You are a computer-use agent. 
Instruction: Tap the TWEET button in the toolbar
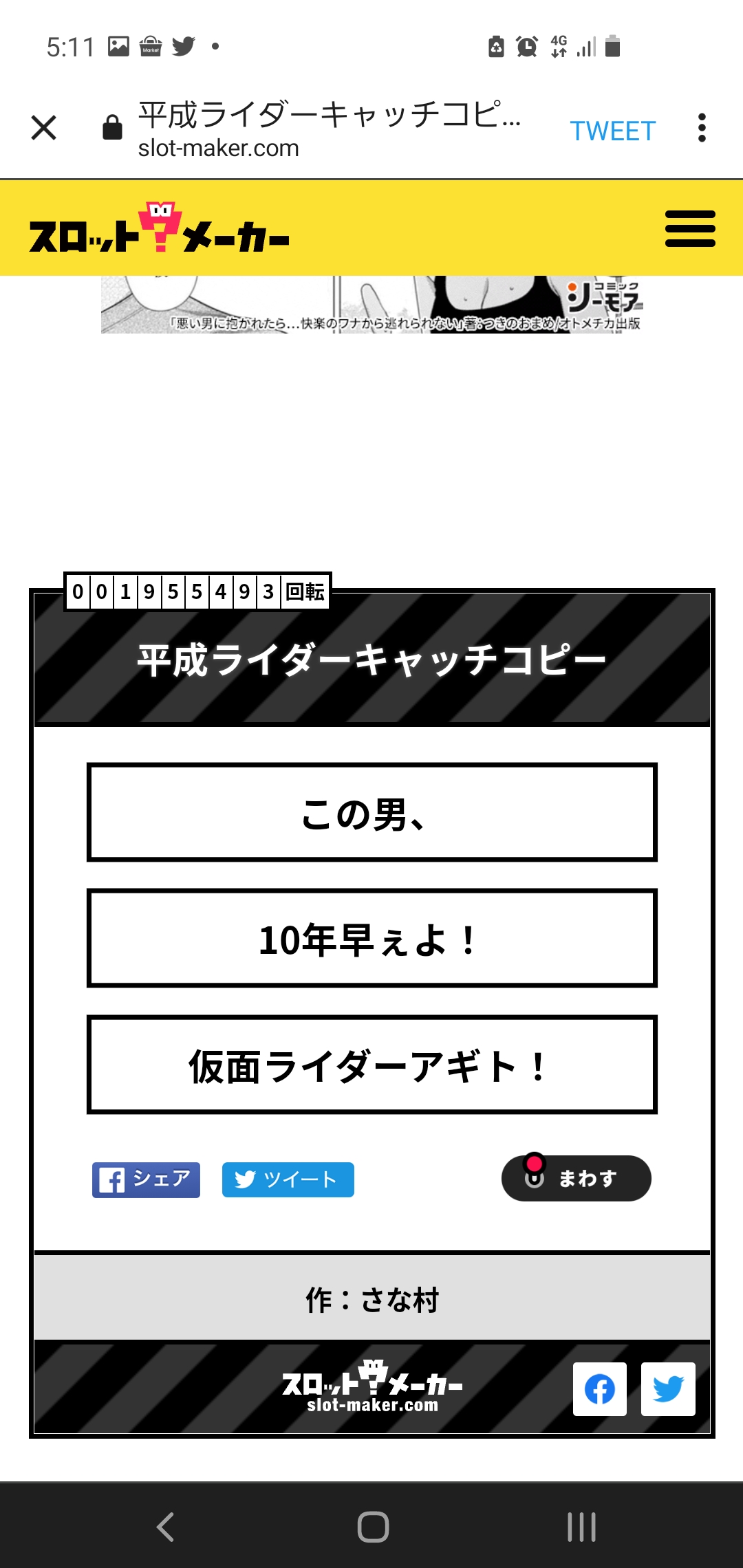(612, 131)
